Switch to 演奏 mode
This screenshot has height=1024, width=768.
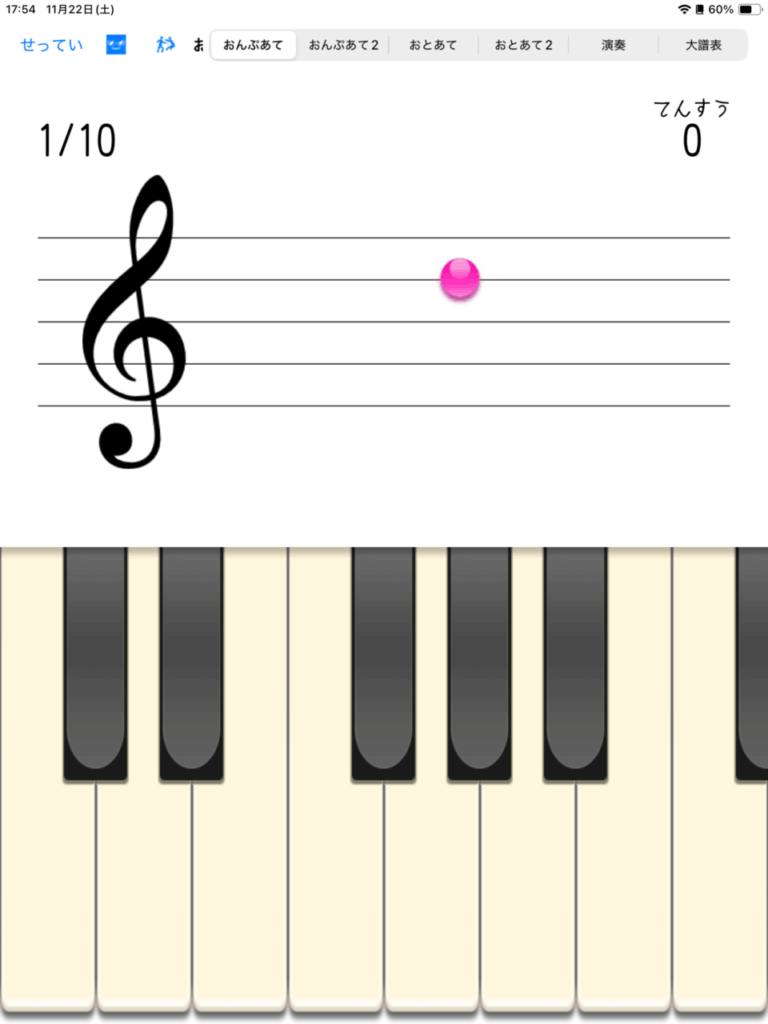coord(613,45)
